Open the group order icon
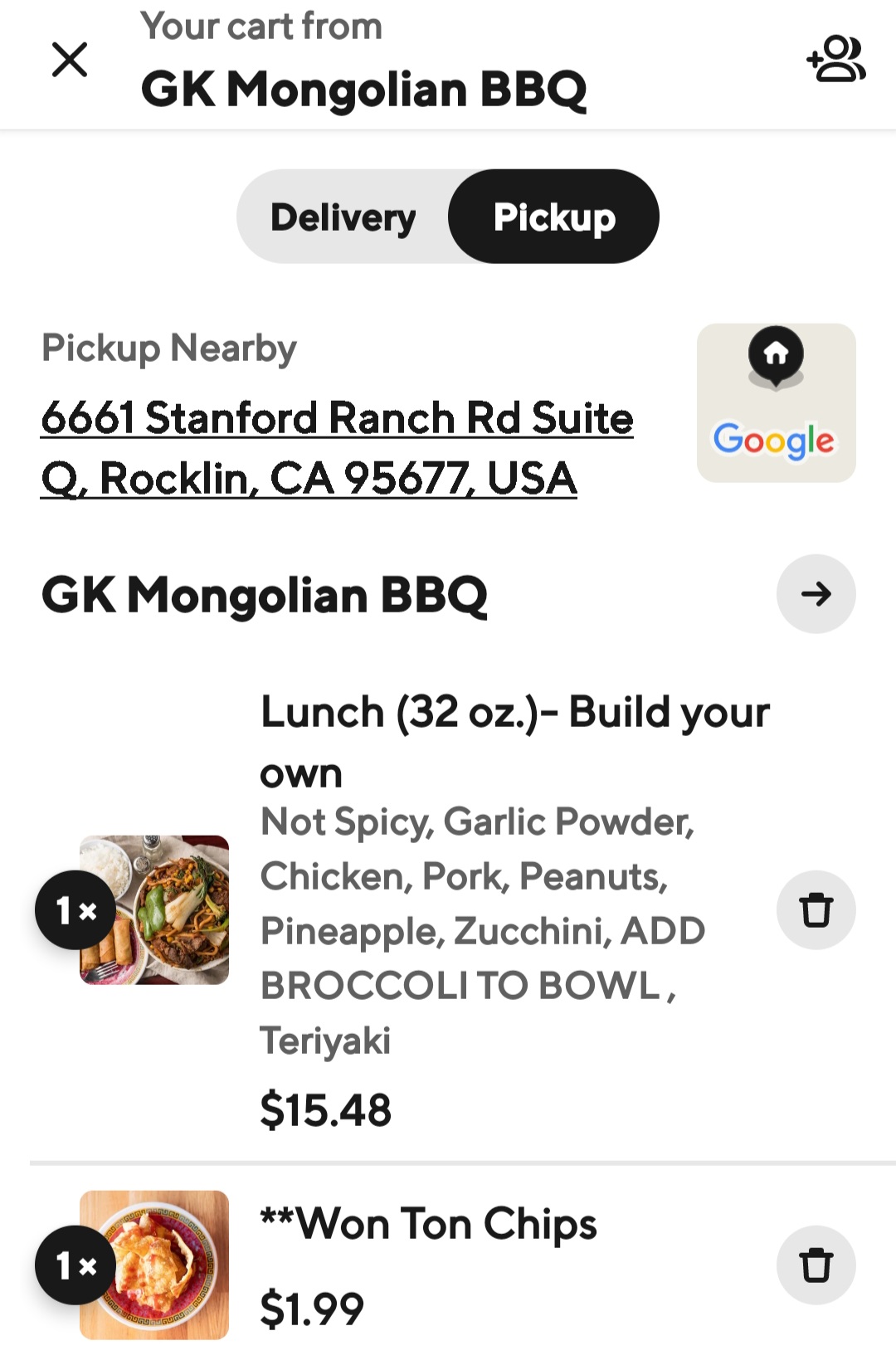Image resolution: width=896 pixels, height=1365 pixels. 835,59
